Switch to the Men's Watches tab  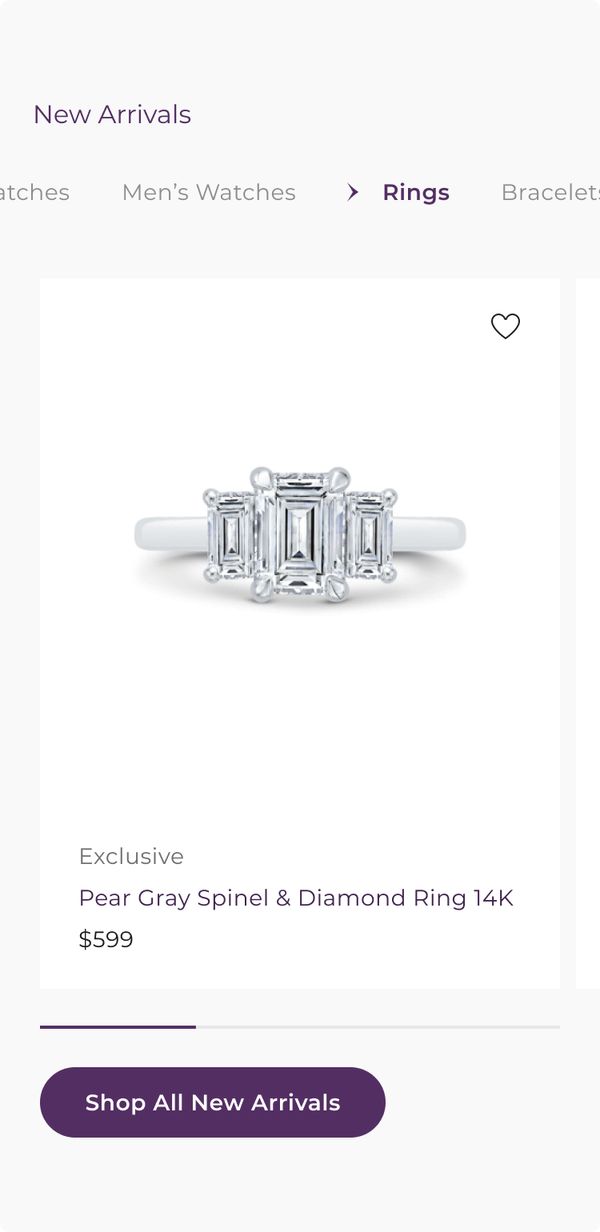(x=208, y=192)
